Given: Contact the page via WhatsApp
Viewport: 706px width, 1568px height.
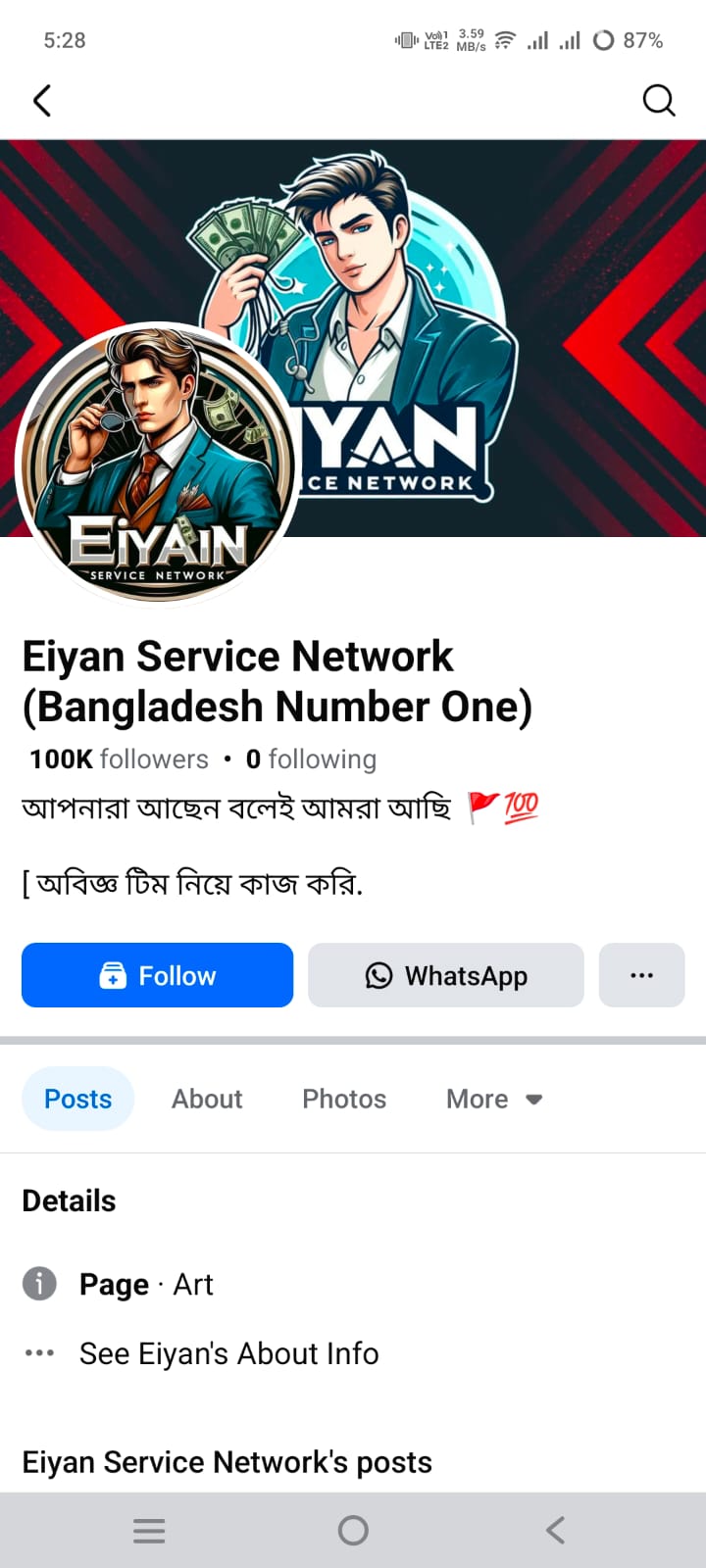Looking at the screenshot, I should 446,975.
